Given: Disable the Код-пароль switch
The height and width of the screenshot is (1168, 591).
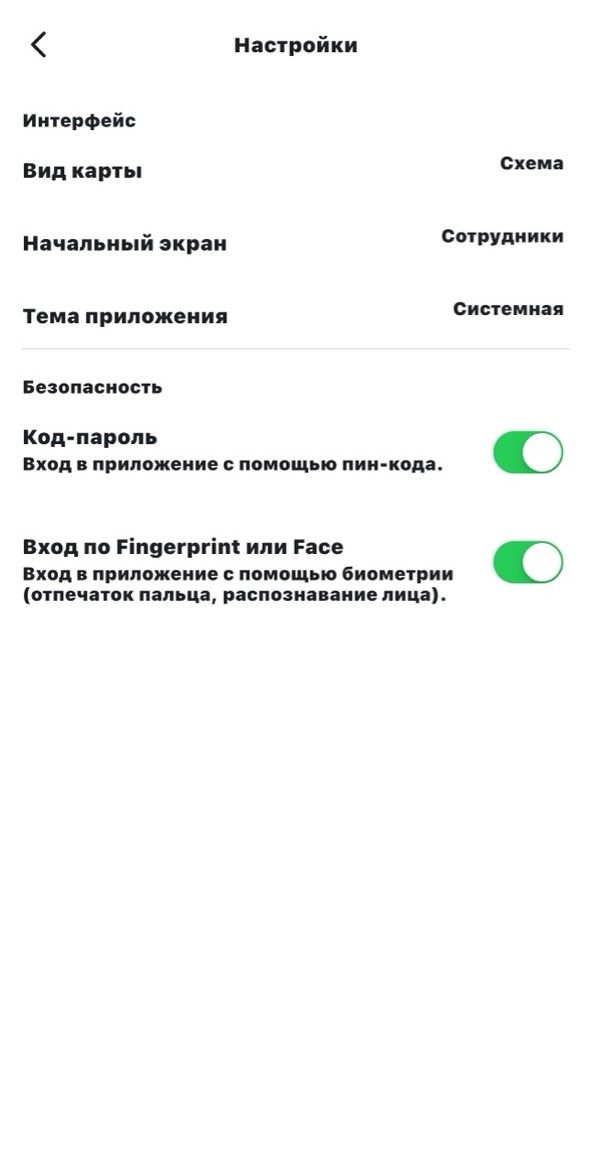Looking at the screenshot, I should pos(528,452).
